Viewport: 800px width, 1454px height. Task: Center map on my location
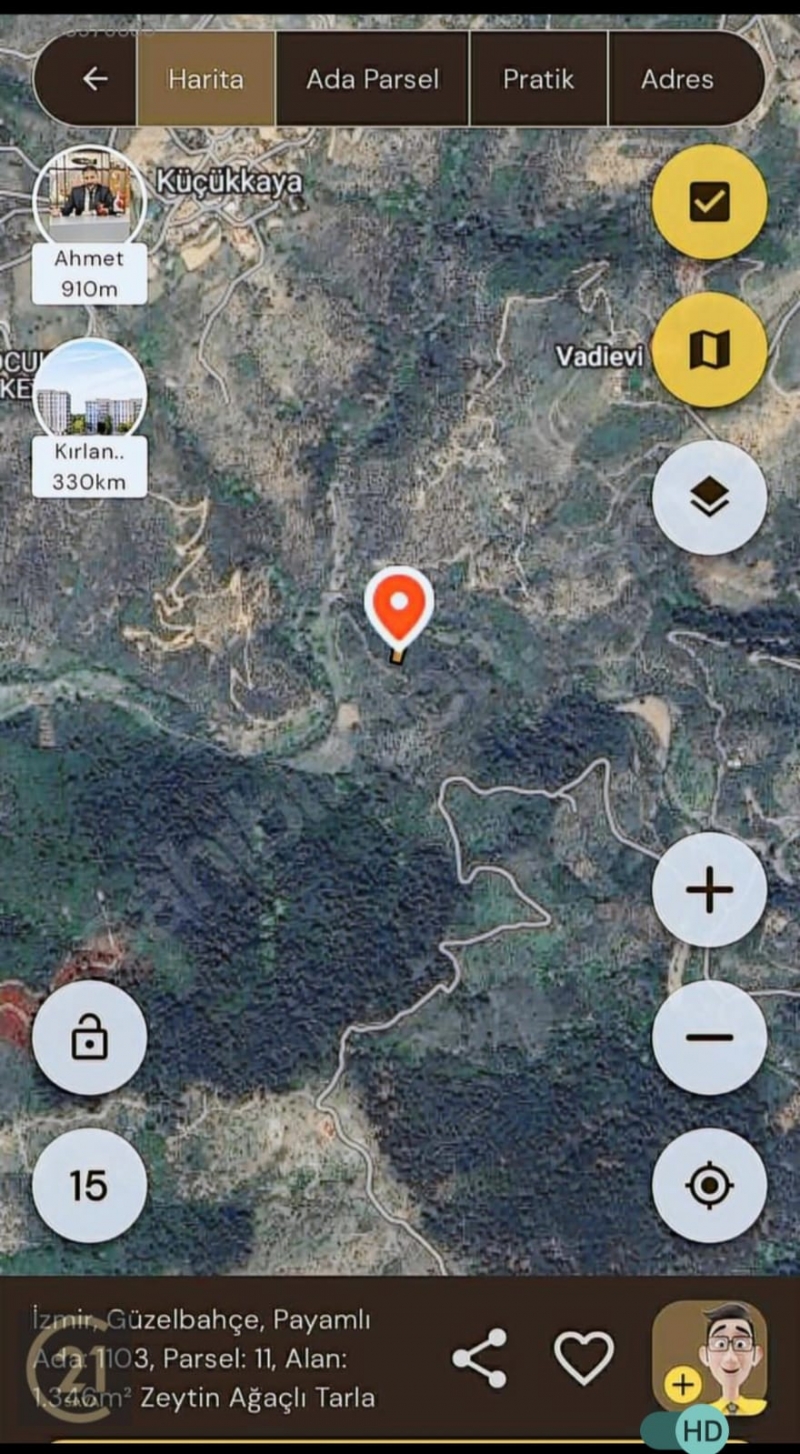(x=710, y=1186)
